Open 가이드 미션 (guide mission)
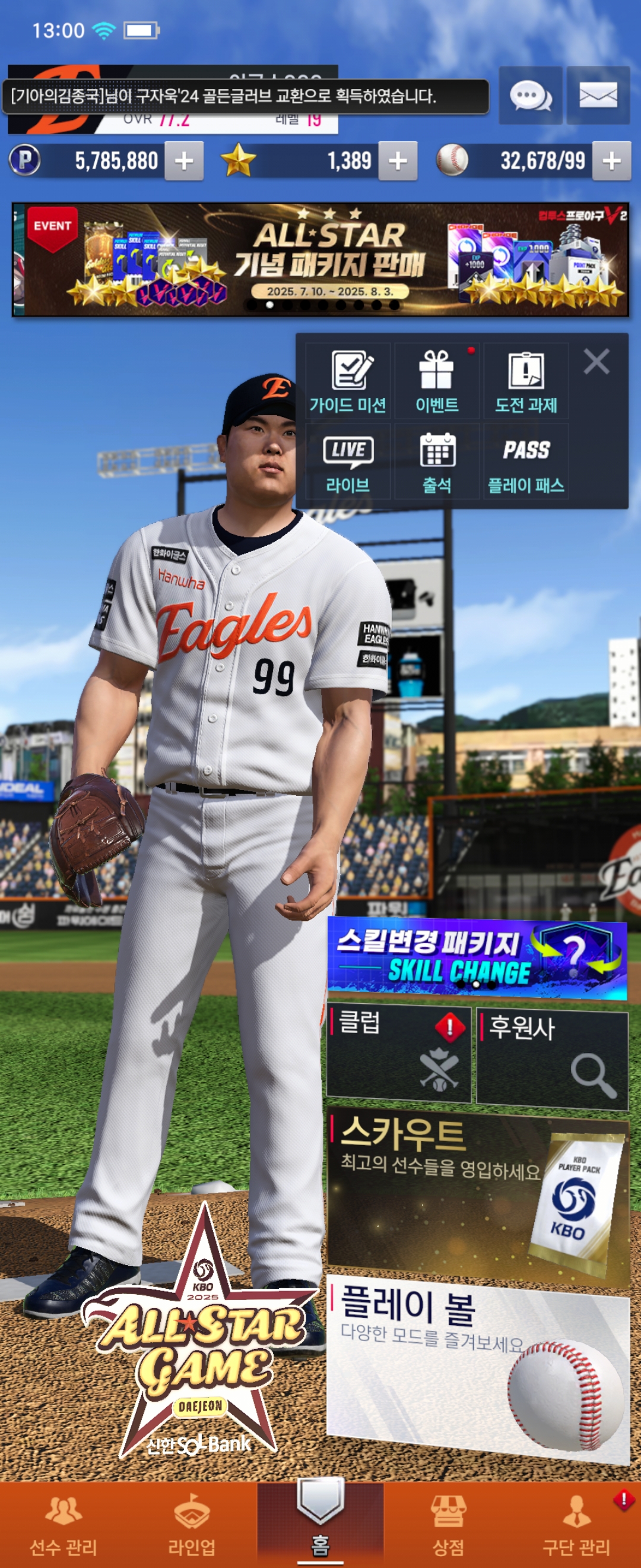The width and height of the screenshot is (641, 1568). coord(347,381)
